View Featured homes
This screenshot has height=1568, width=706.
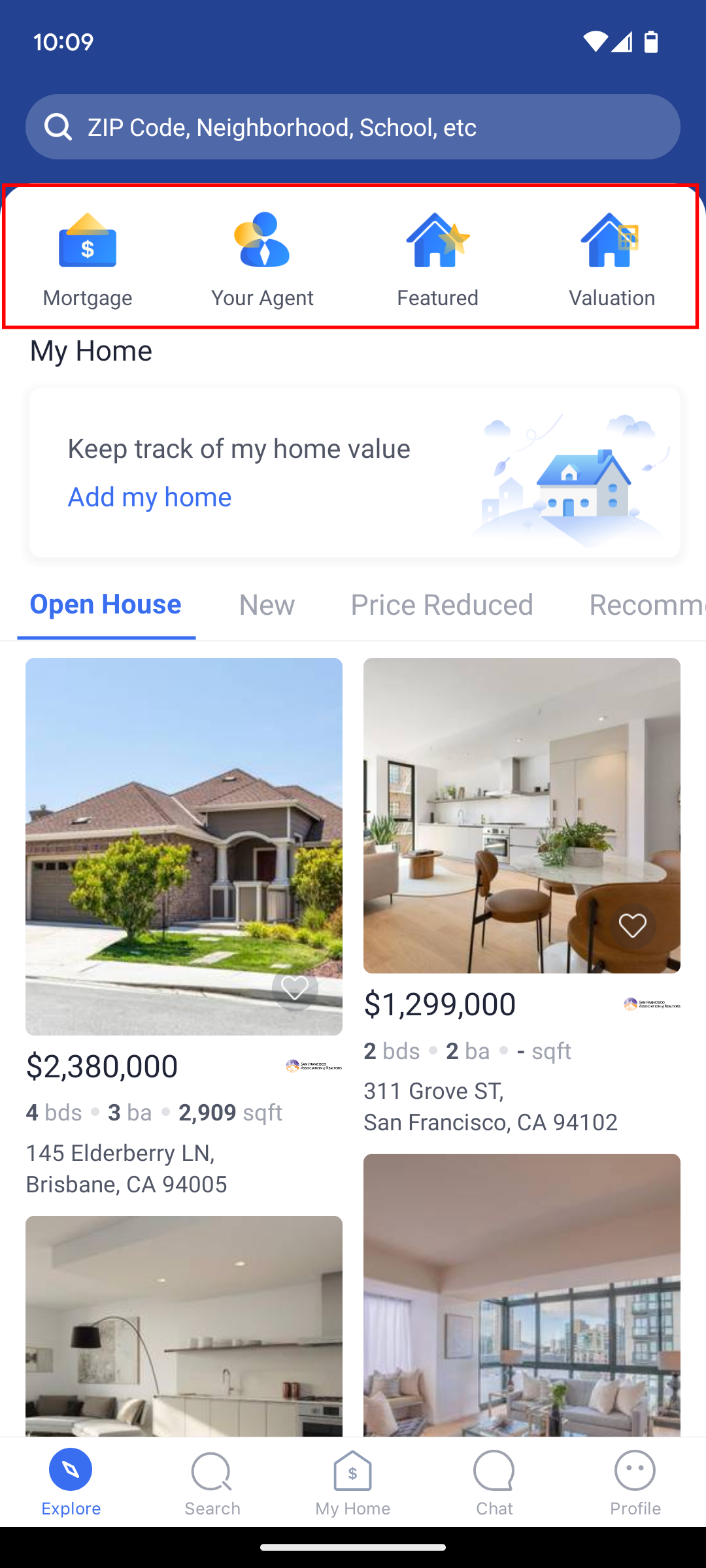click(437, 259)
